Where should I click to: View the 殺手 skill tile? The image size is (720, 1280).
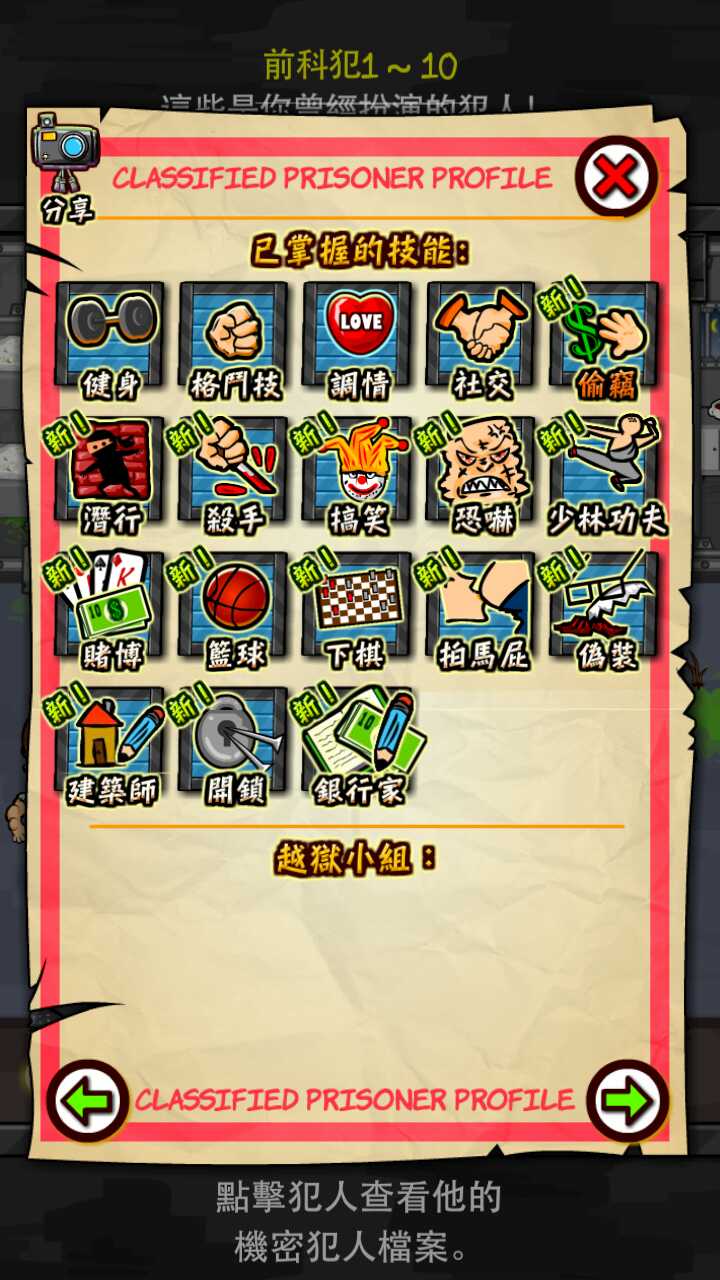234,472
